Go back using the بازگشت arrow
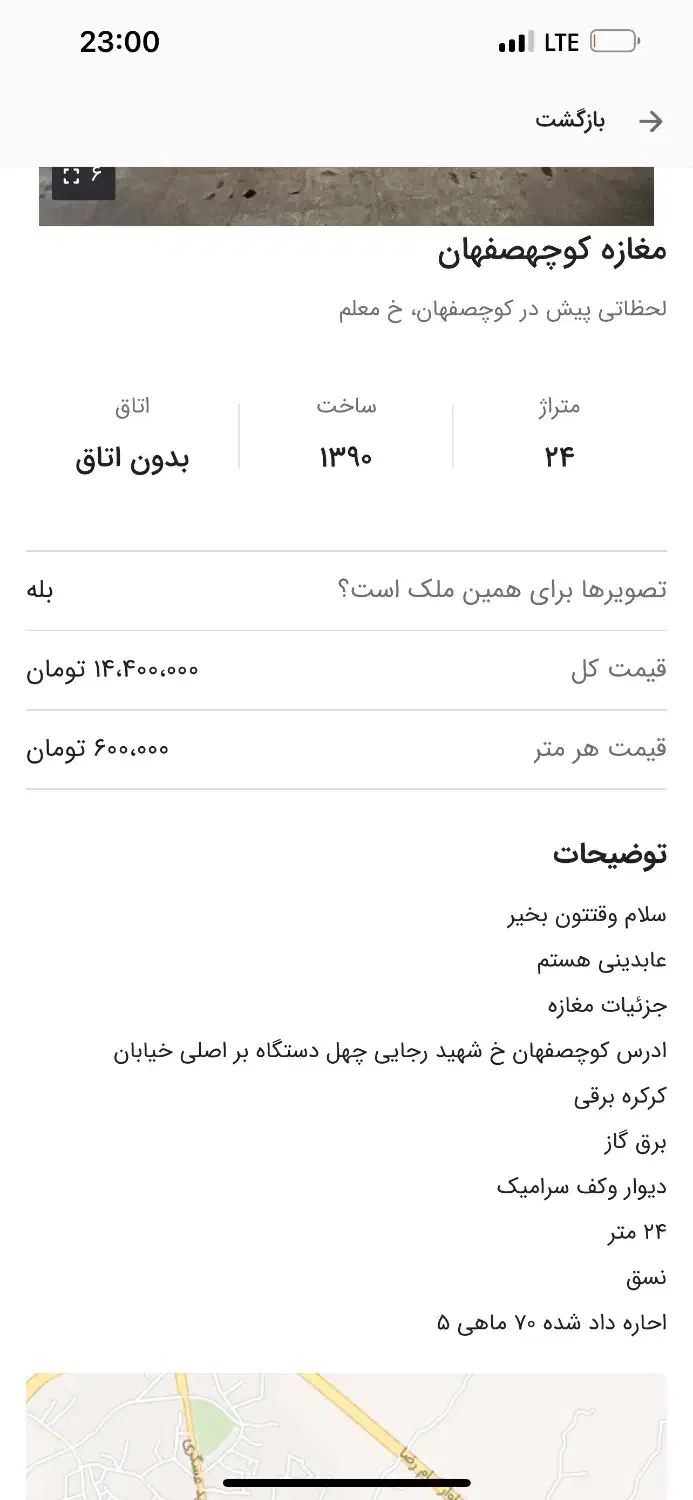Image resolution: width=693 pixels, height=1500 pixels. [650, 122]
